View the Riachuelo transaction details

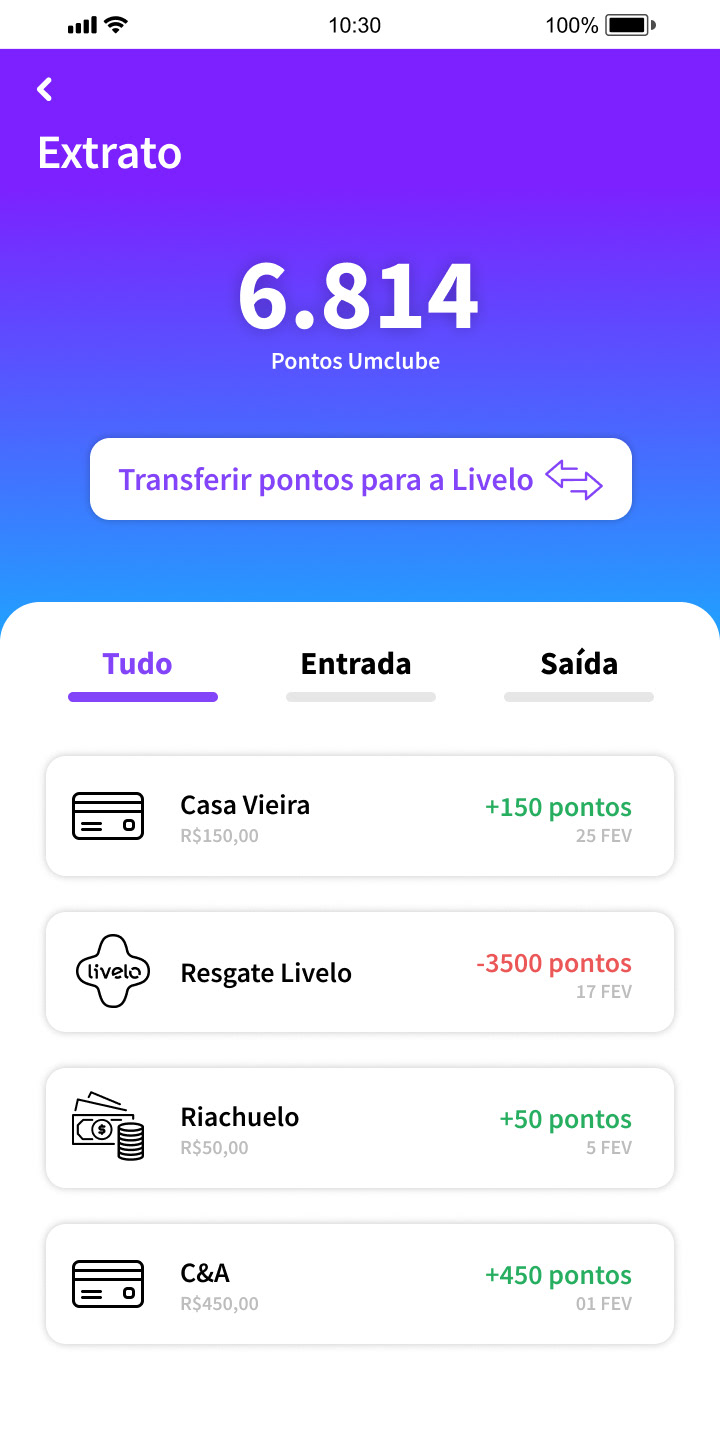pyautogui.click(x=360, y=1128)
